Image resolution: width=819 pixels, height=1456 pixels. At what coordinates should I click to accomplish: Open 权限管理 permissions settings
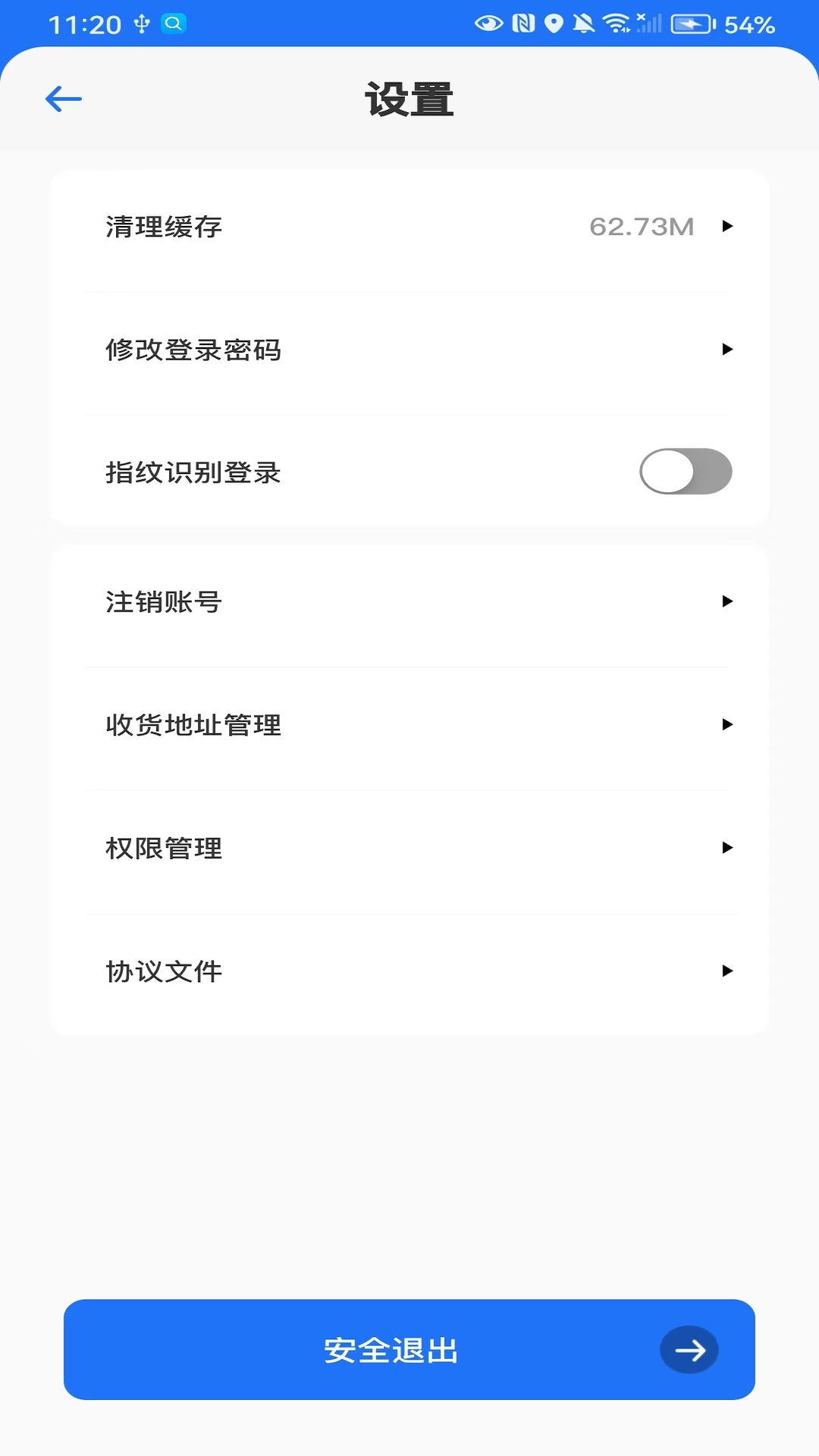(409, 848)
